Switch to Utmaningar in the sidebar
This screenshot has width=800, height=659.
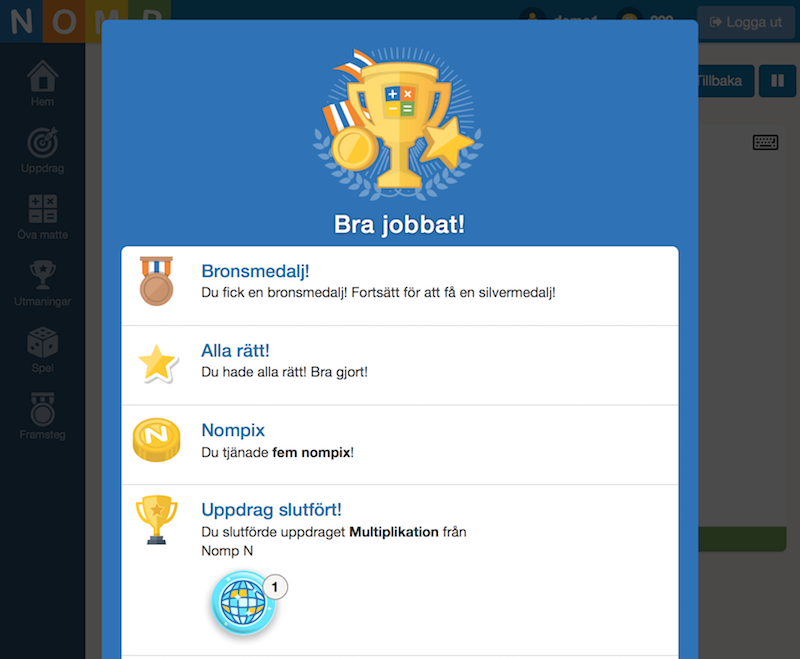42,283
